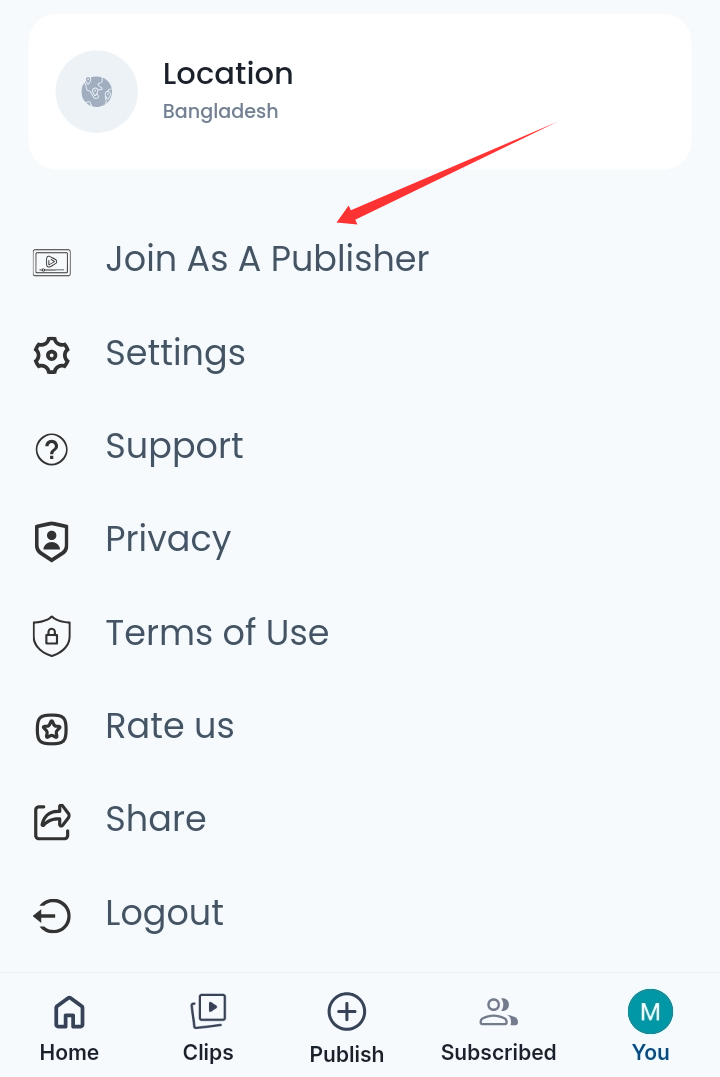Open the Publish tab
The image size is (720, 1077).
pyautogui.click(x=346, y=1028)
